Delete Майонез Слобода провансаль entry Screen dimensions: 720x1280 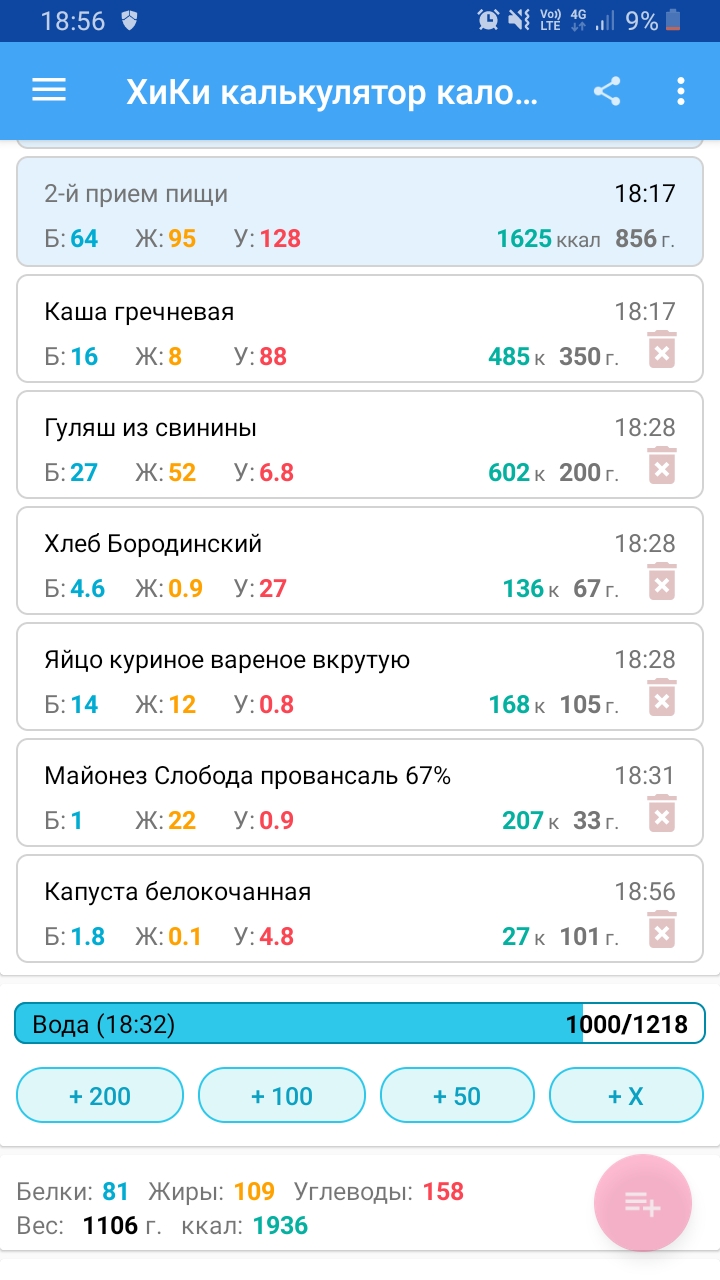pos(661,814)
